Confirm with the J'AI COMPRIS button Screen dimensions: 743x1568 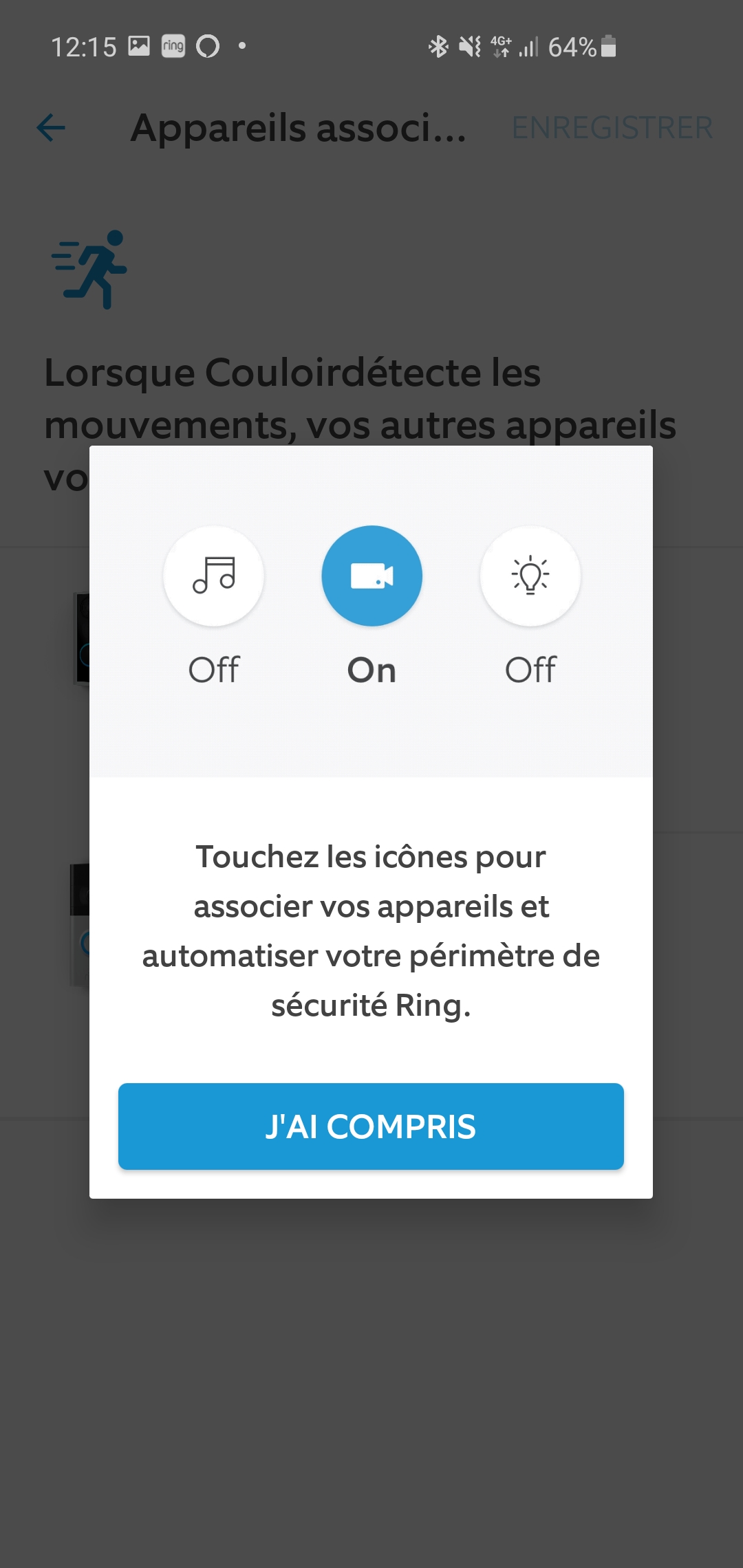tap(371, 1126)
